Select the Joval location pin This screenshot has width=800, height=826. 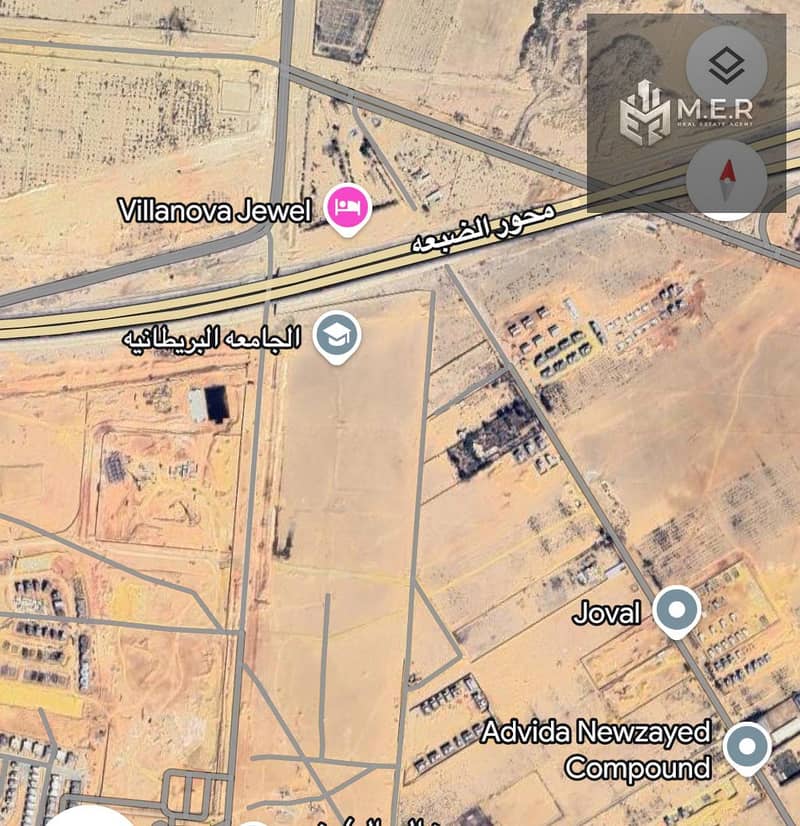coord(677,610)
